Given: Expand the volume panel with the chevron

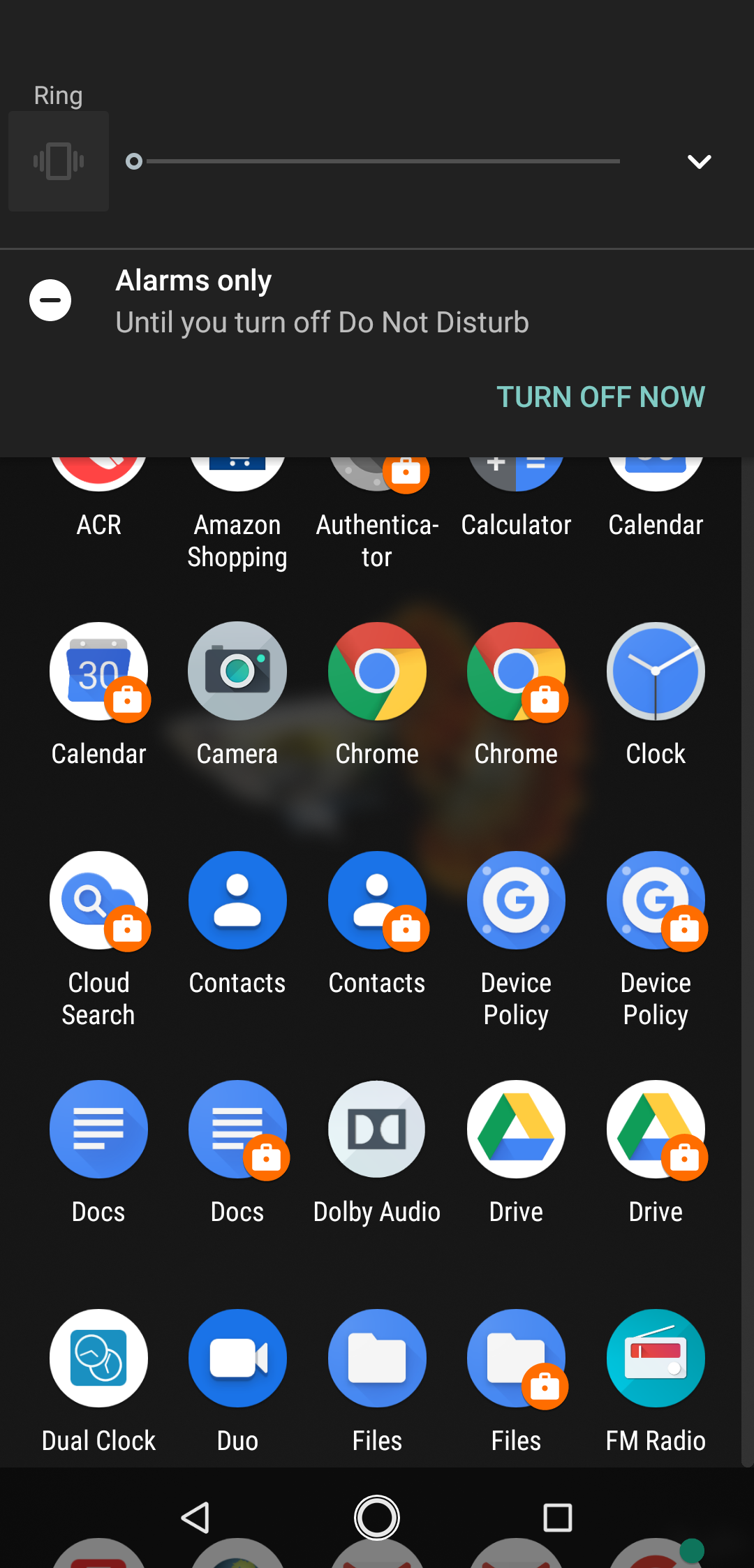Looking at the screenshot, I should click(698, 161).
